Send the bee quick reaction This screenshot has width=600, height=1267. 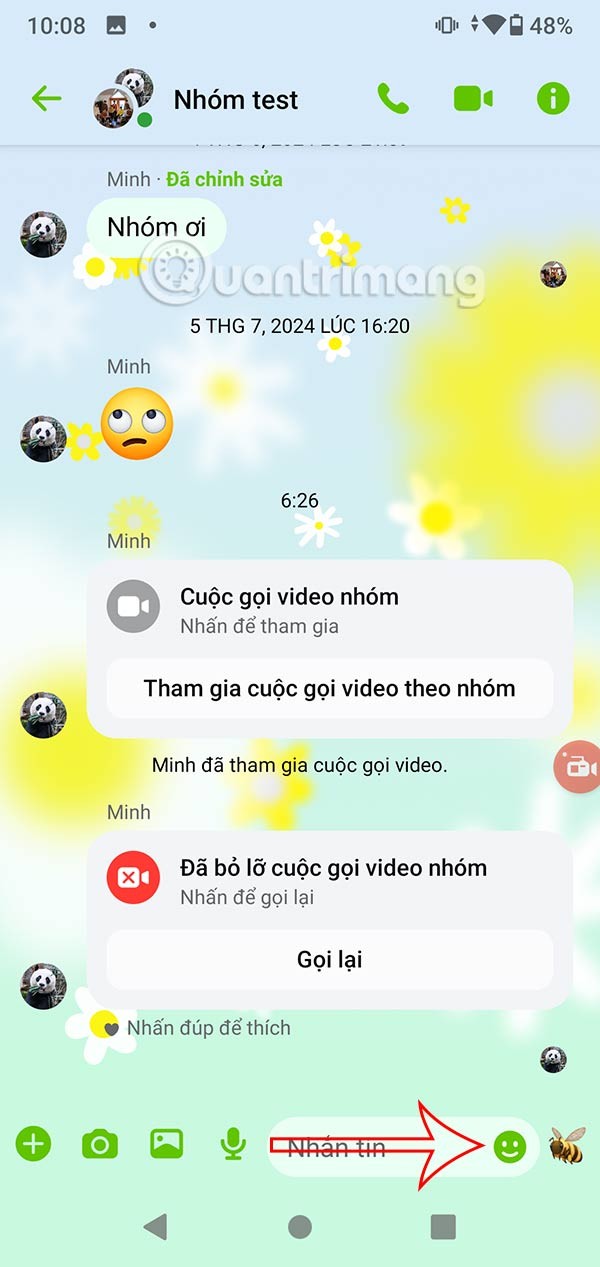tap(567, 1144)
